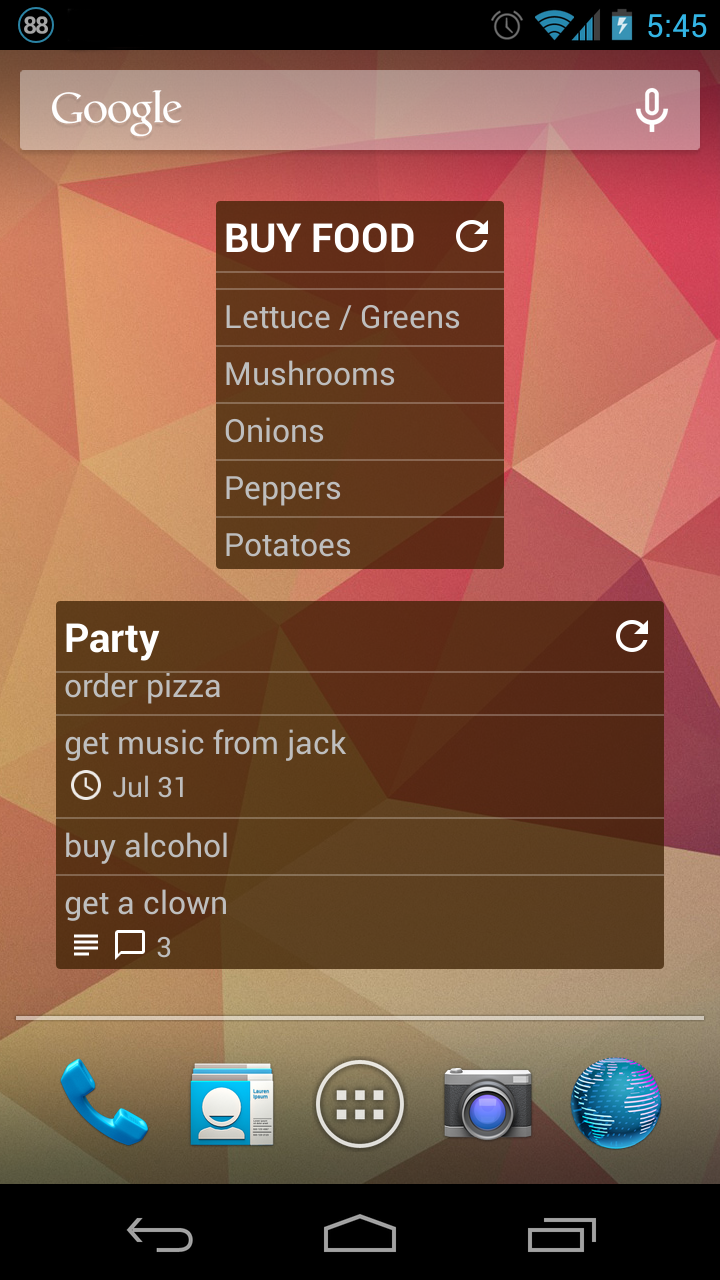Open the Browser globe app
Viewport: 720px width, 1280px height.
pyautogui.click(x=616, y=1104)
